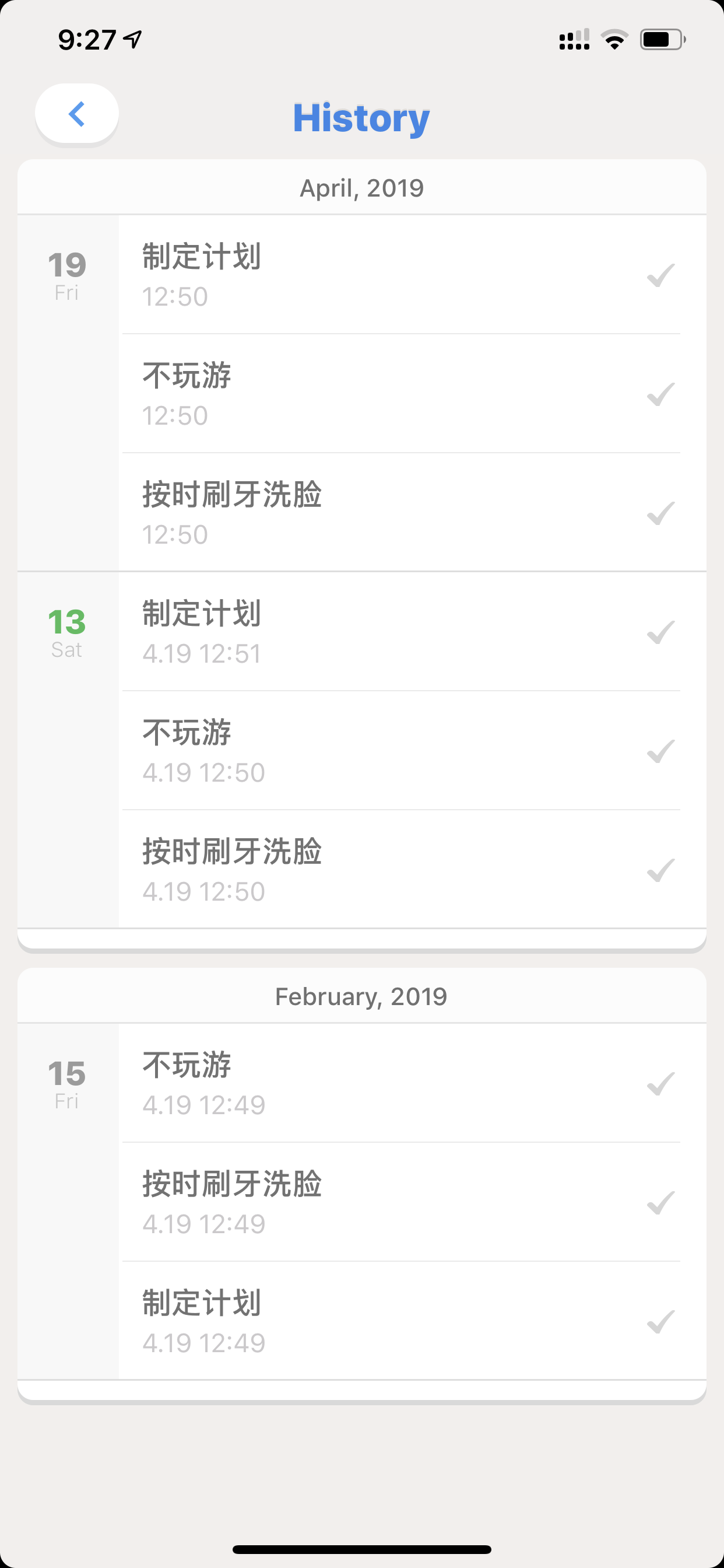Open 制定计划 entry stamped 4.19 12:51

(x=413, y=632)
